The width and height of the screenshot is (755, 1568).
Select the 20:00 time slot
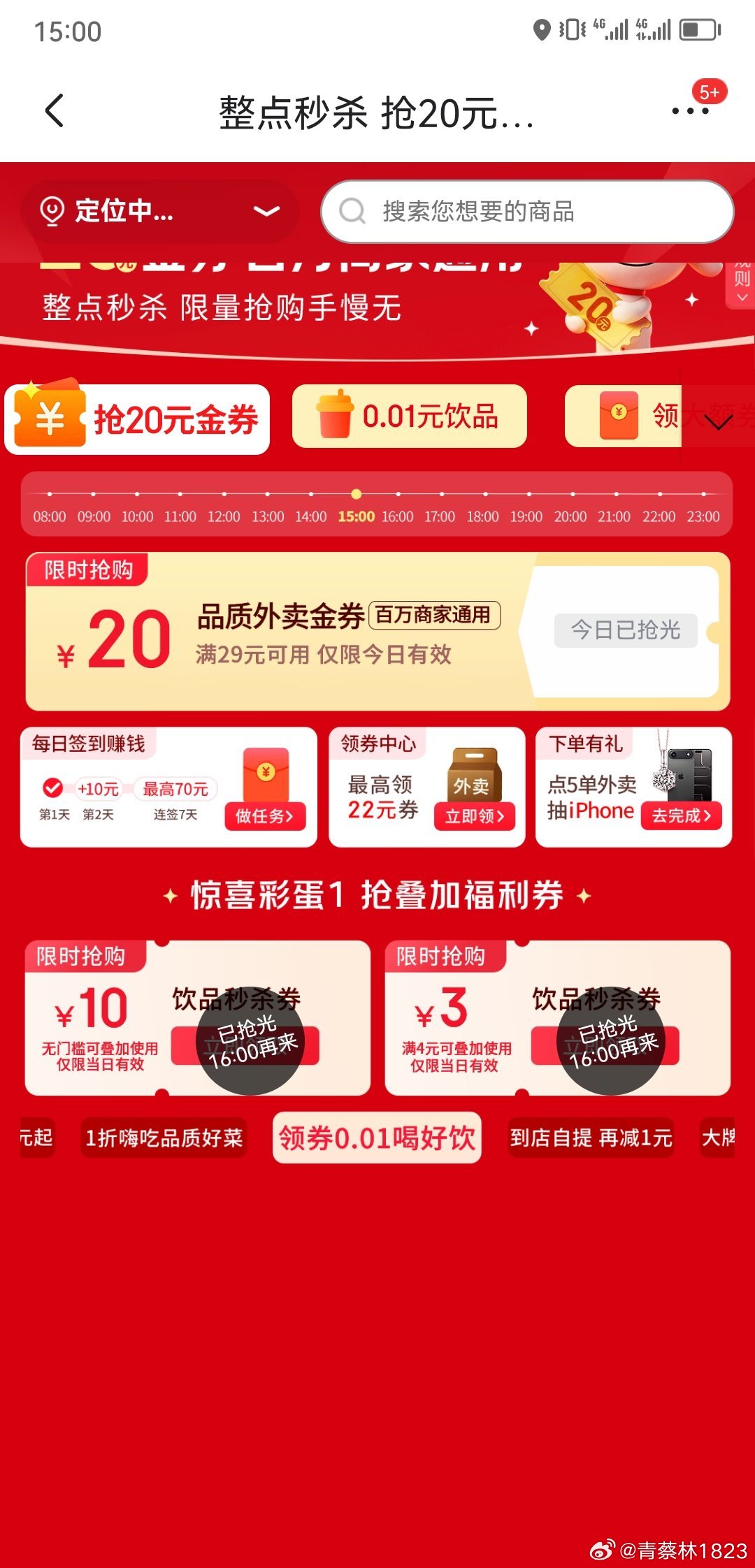coord(570,516)
